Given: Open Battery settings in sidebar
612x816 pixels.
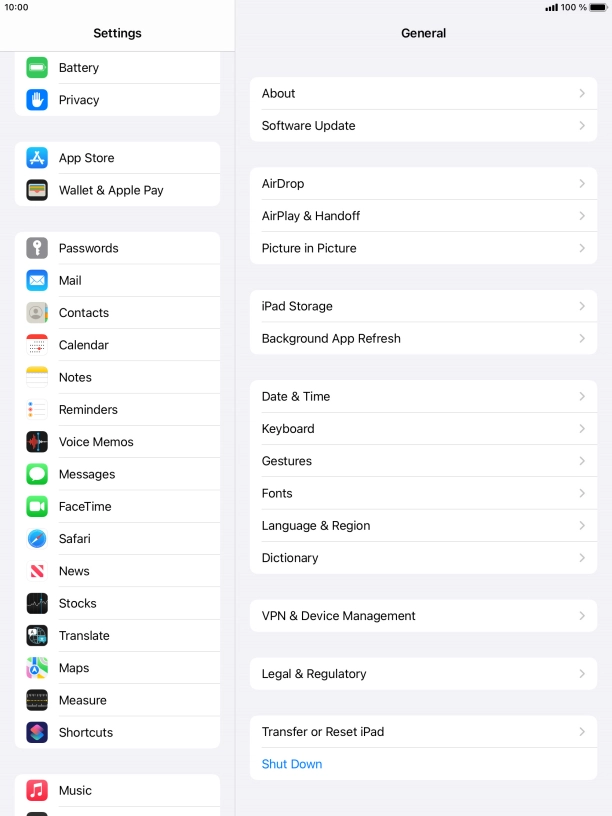Looking at the screenshot, I should pyautogui.click(x=117, y=68).
